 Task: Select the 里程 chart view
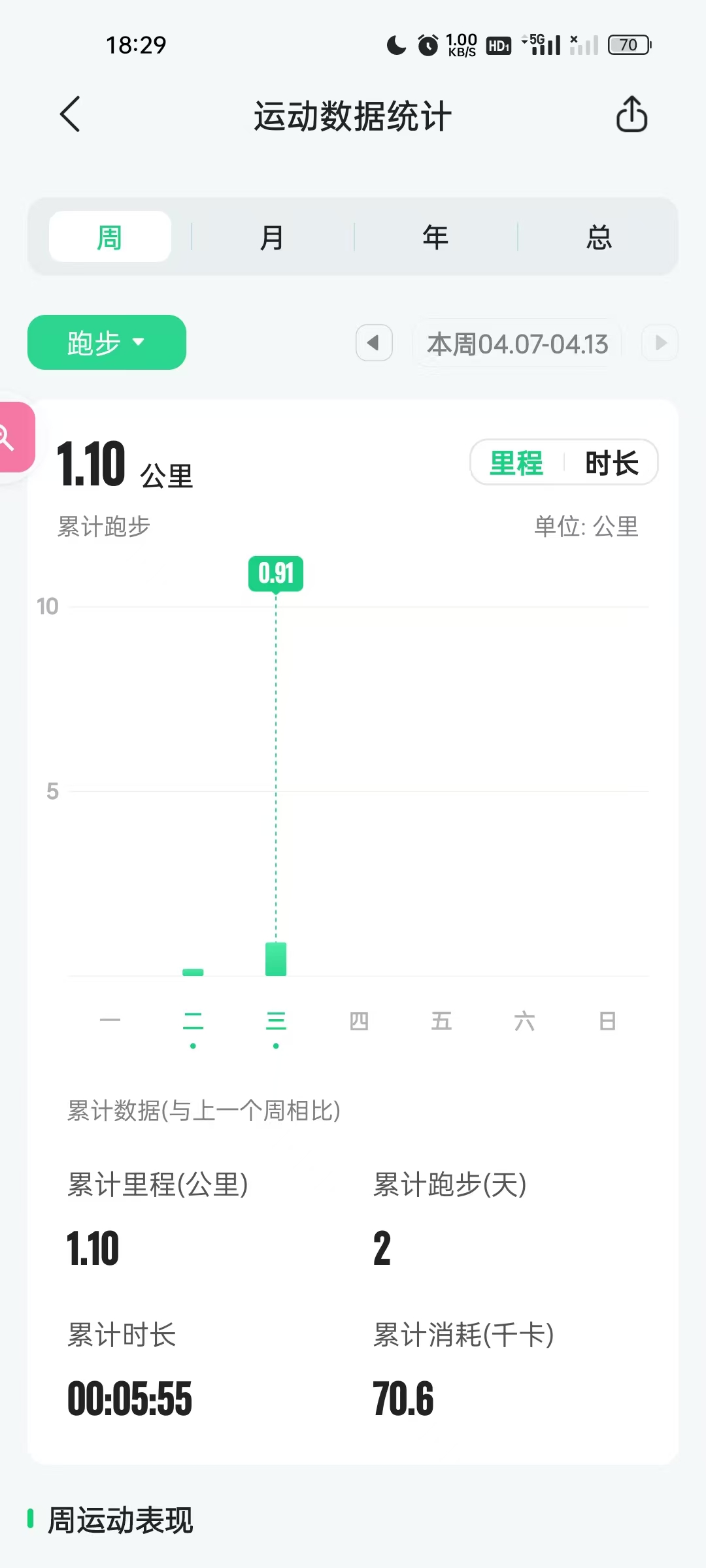pyautogui.click(x=516, y=463)
